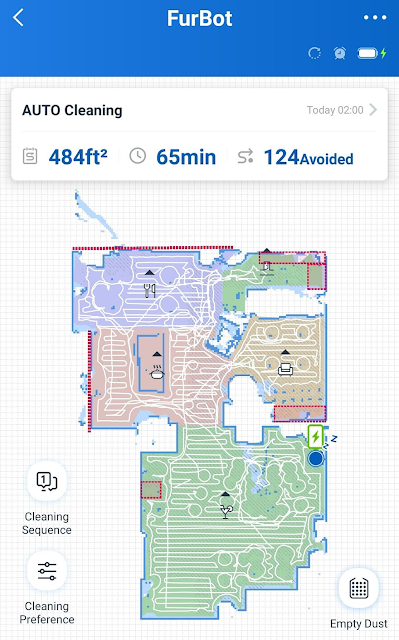Tap the refresh icon in the header
The image size is (399, 640).
tap(314, 53)
